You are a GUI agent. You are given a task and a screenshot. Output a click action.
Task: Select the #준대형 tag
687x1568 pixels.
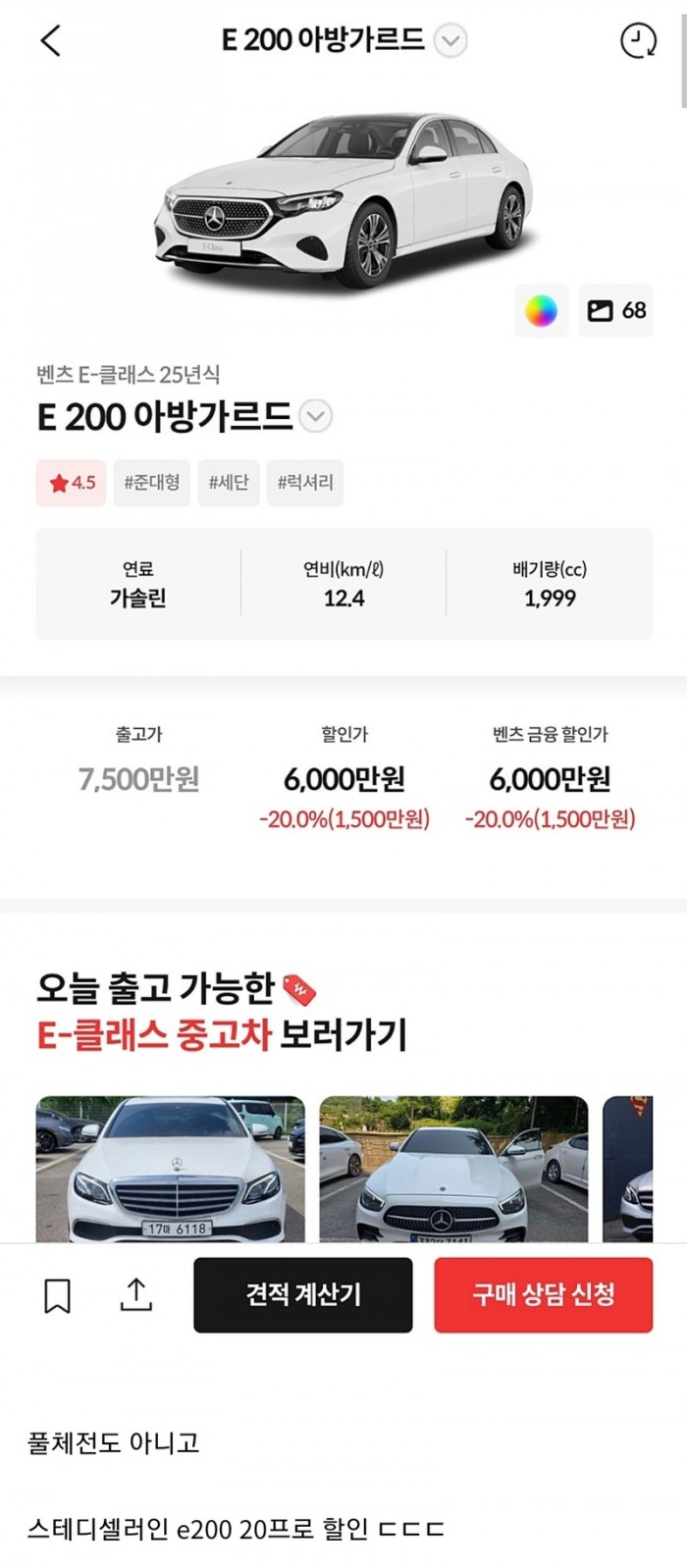[x=152, y=483]
